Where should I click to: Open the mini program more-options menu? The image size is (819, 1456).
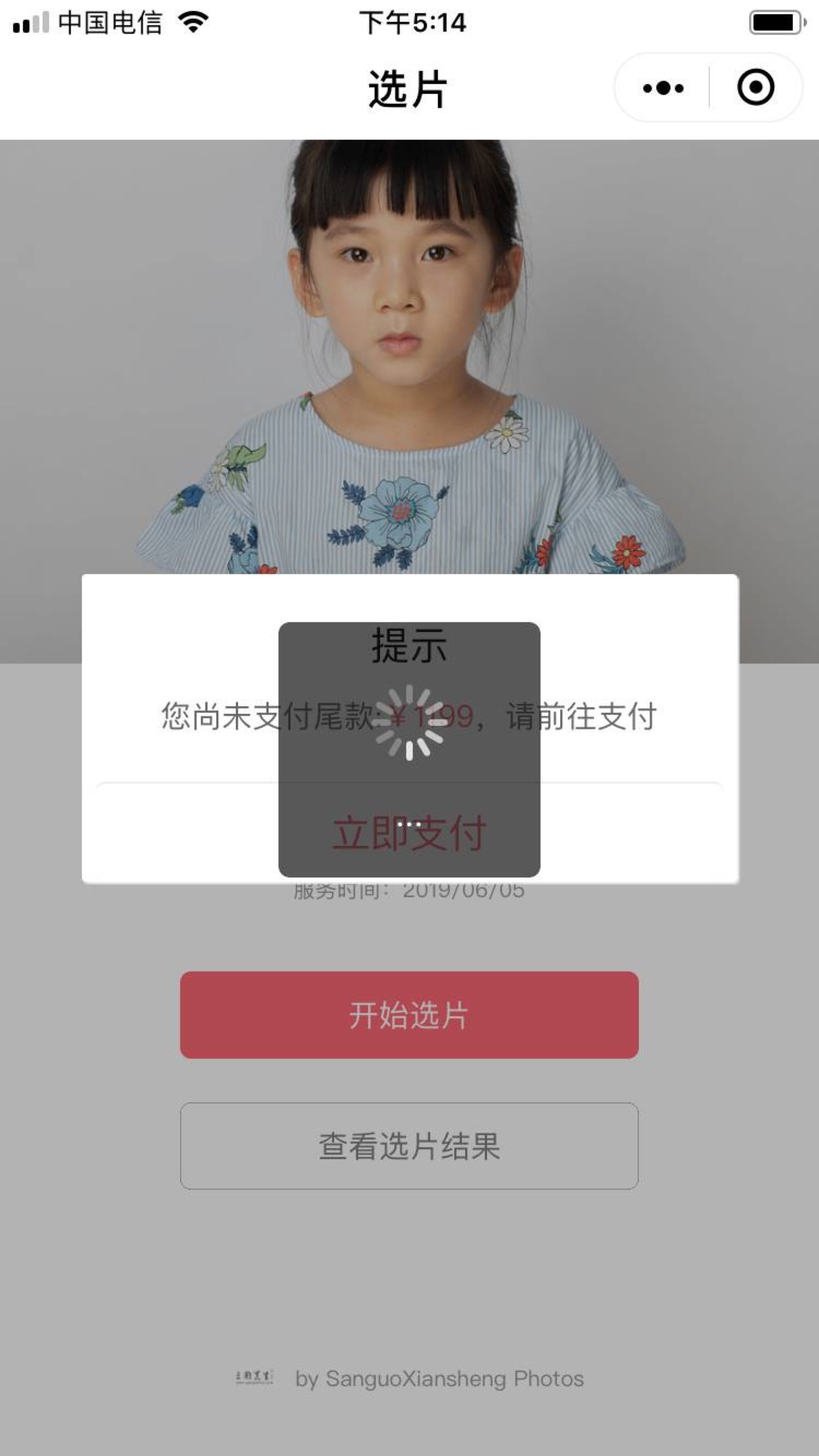coord(663,88)
